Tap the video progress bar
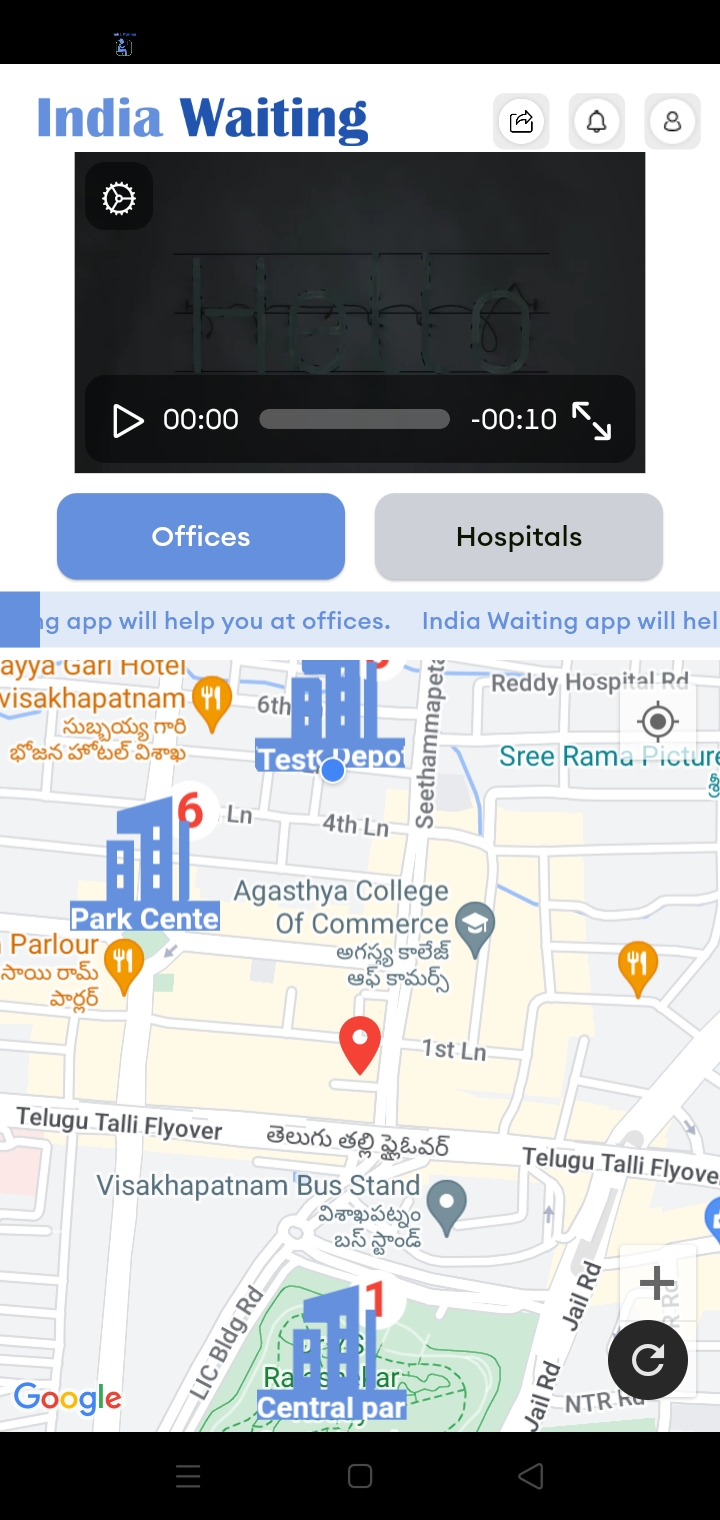This screenshot has width=720, height=1520. (x=354, y=419)
